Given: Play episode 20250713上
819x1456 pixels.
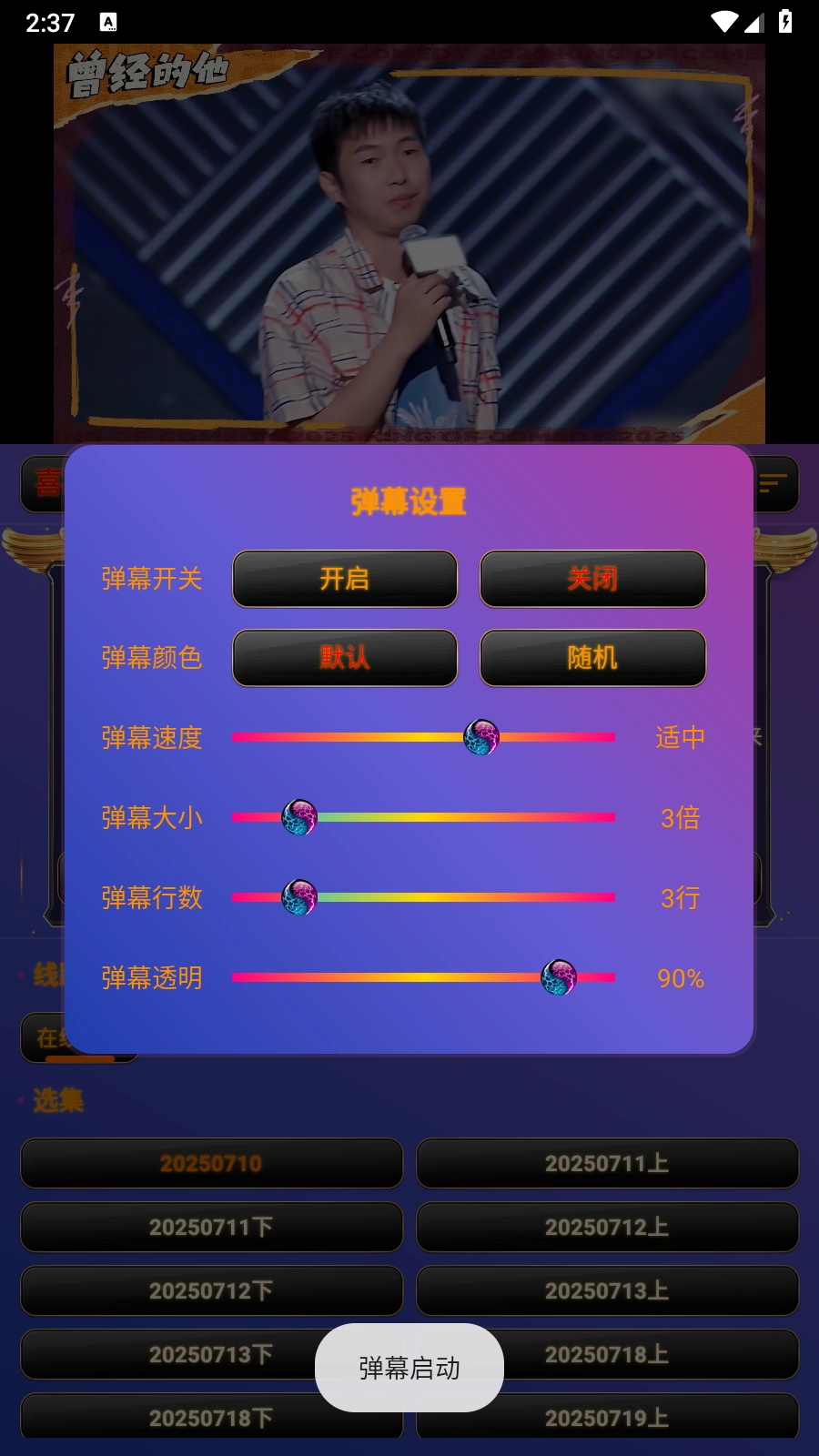Looking at the screenshot, I should pos(607,1291).
